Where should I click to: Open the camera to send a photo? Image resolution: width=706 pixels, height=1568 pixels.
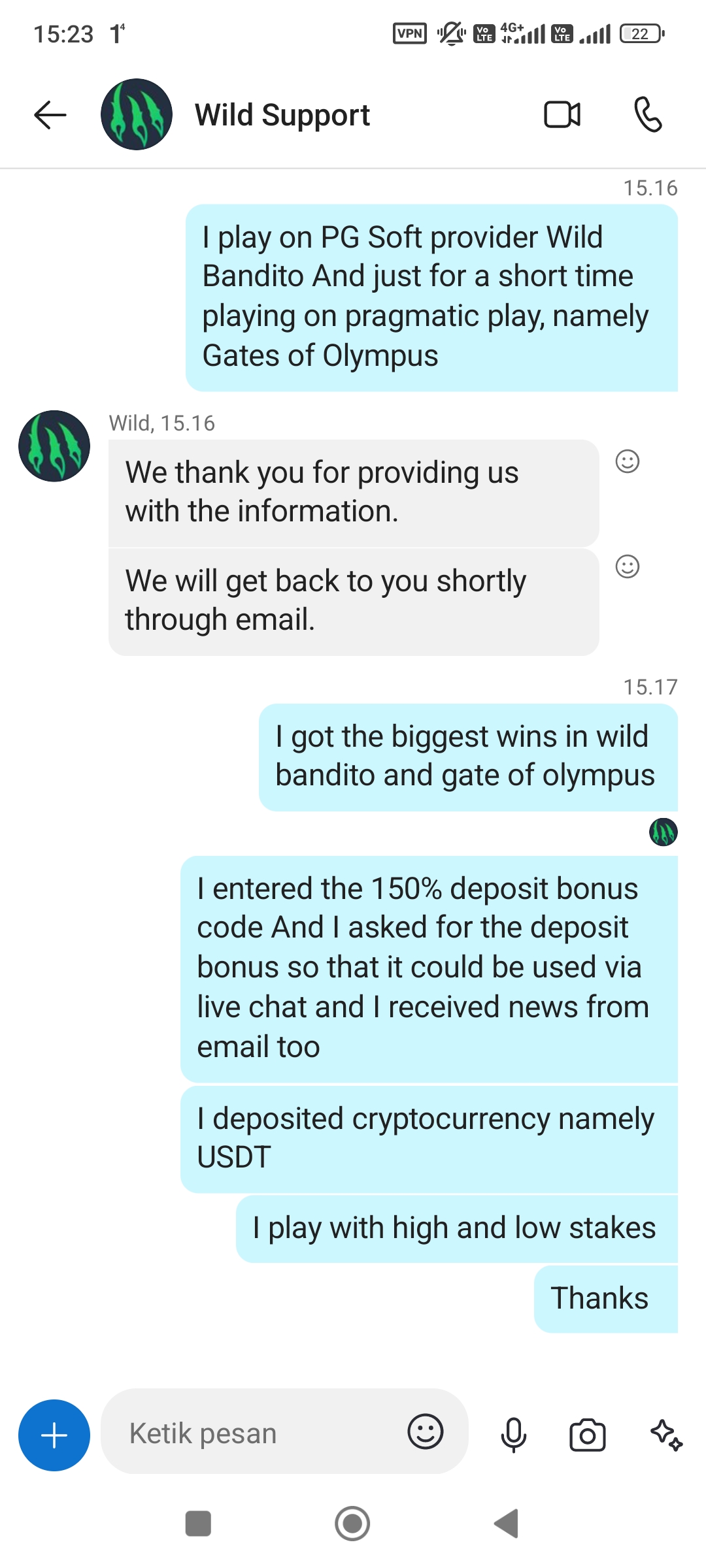(x=587, y=1435)
